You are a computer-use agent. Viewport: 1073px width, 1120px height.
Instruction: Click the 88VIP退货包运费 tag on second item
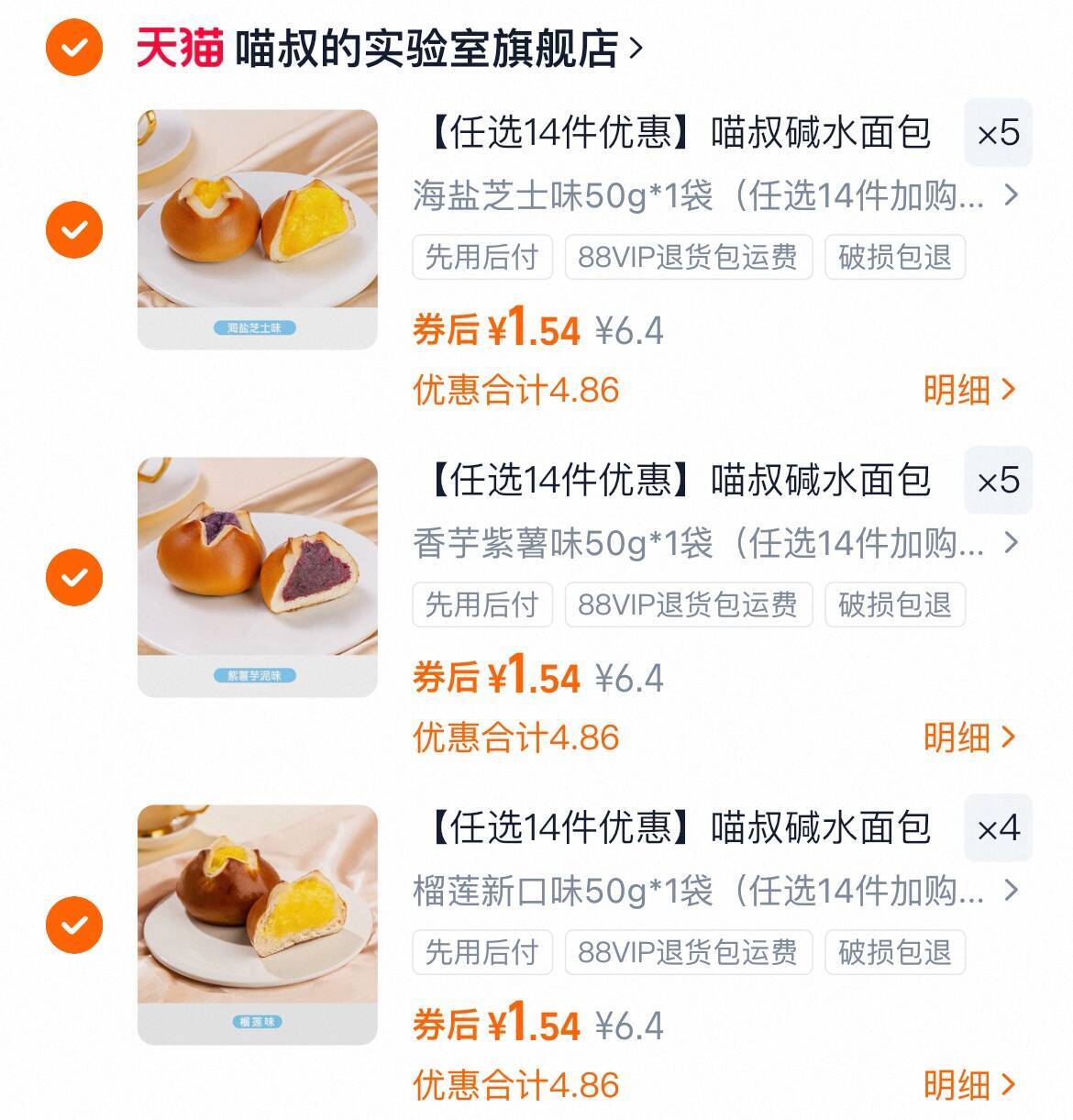(687, 605)
